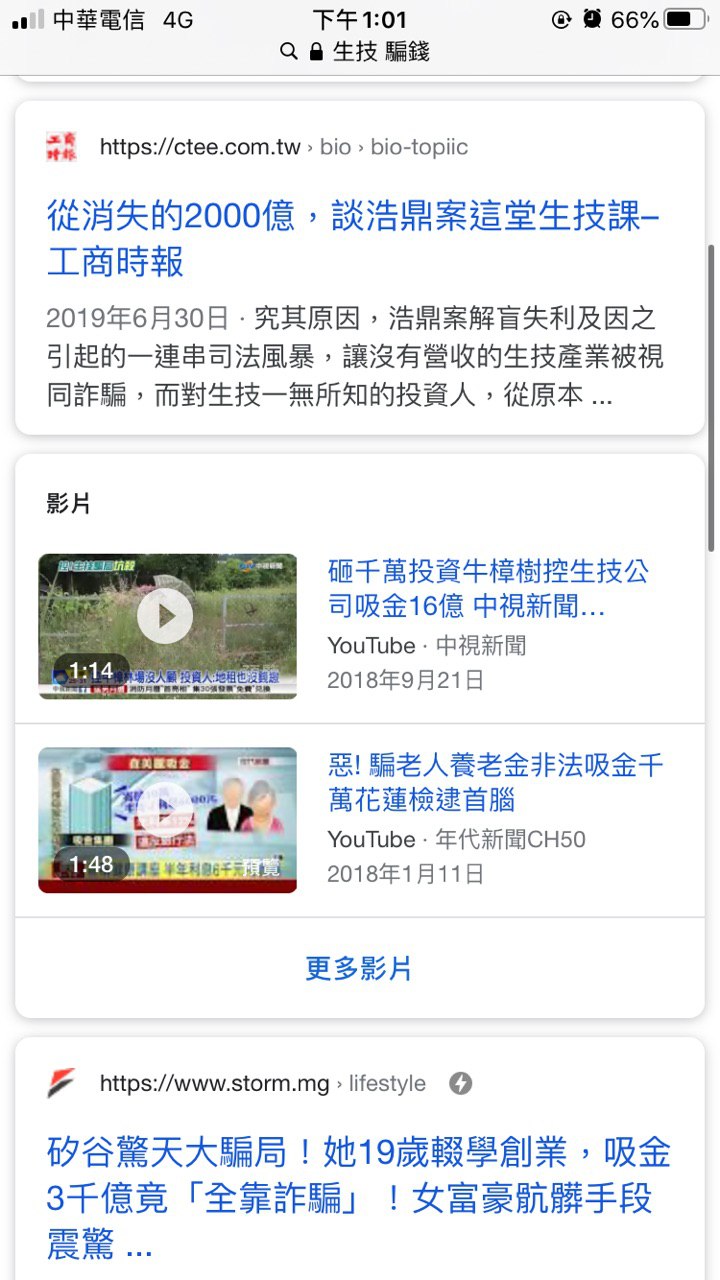Viewport: 720px width, 1280px height.
Task: Play the 中視新聞 video about 牛樟樹 investment
Action: tap(167, 626)
